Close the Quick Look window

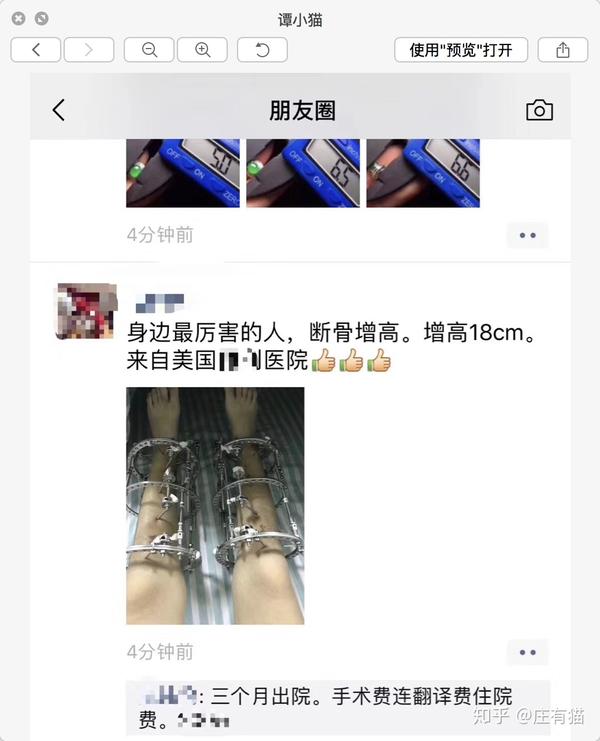click(18, 19)
